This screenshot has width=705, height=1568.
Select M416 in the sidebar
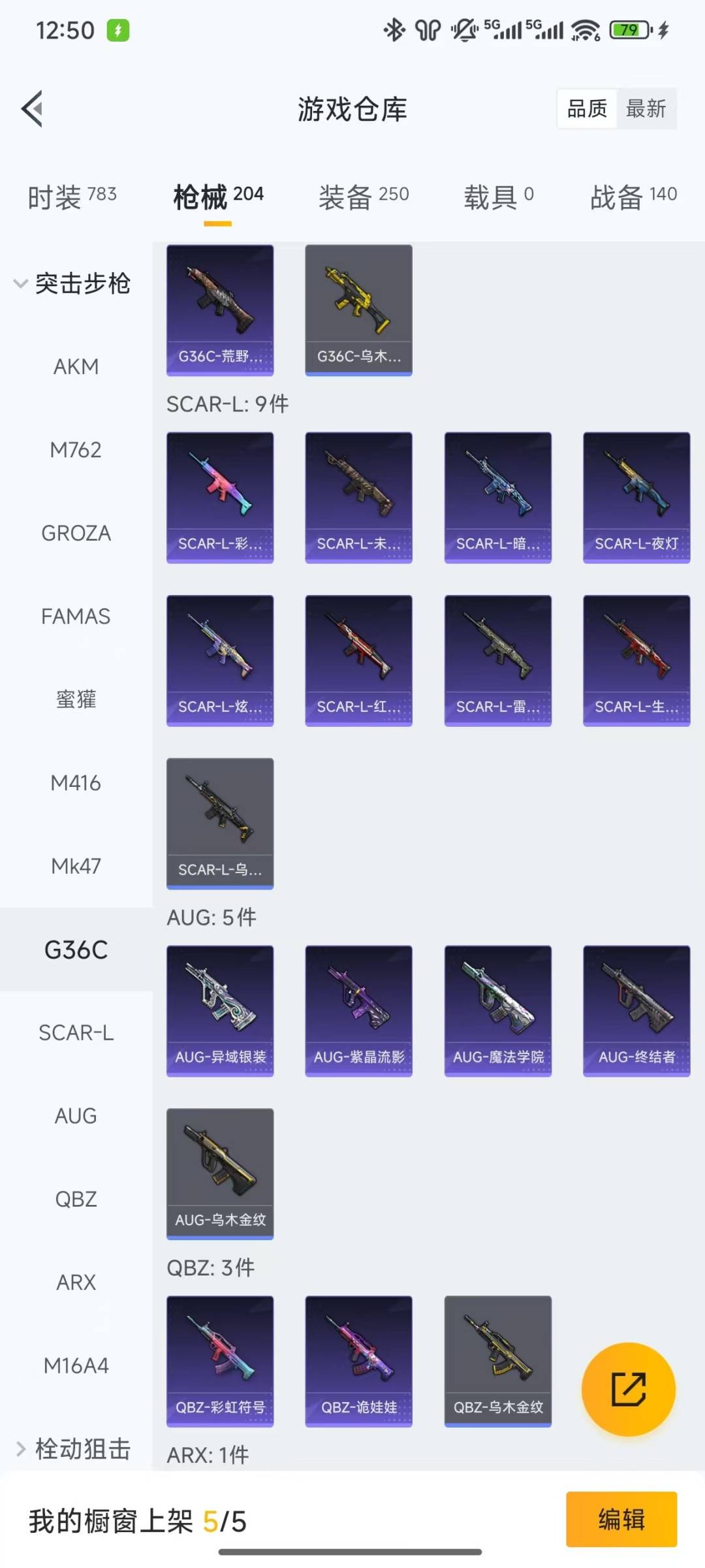(76, 782)
